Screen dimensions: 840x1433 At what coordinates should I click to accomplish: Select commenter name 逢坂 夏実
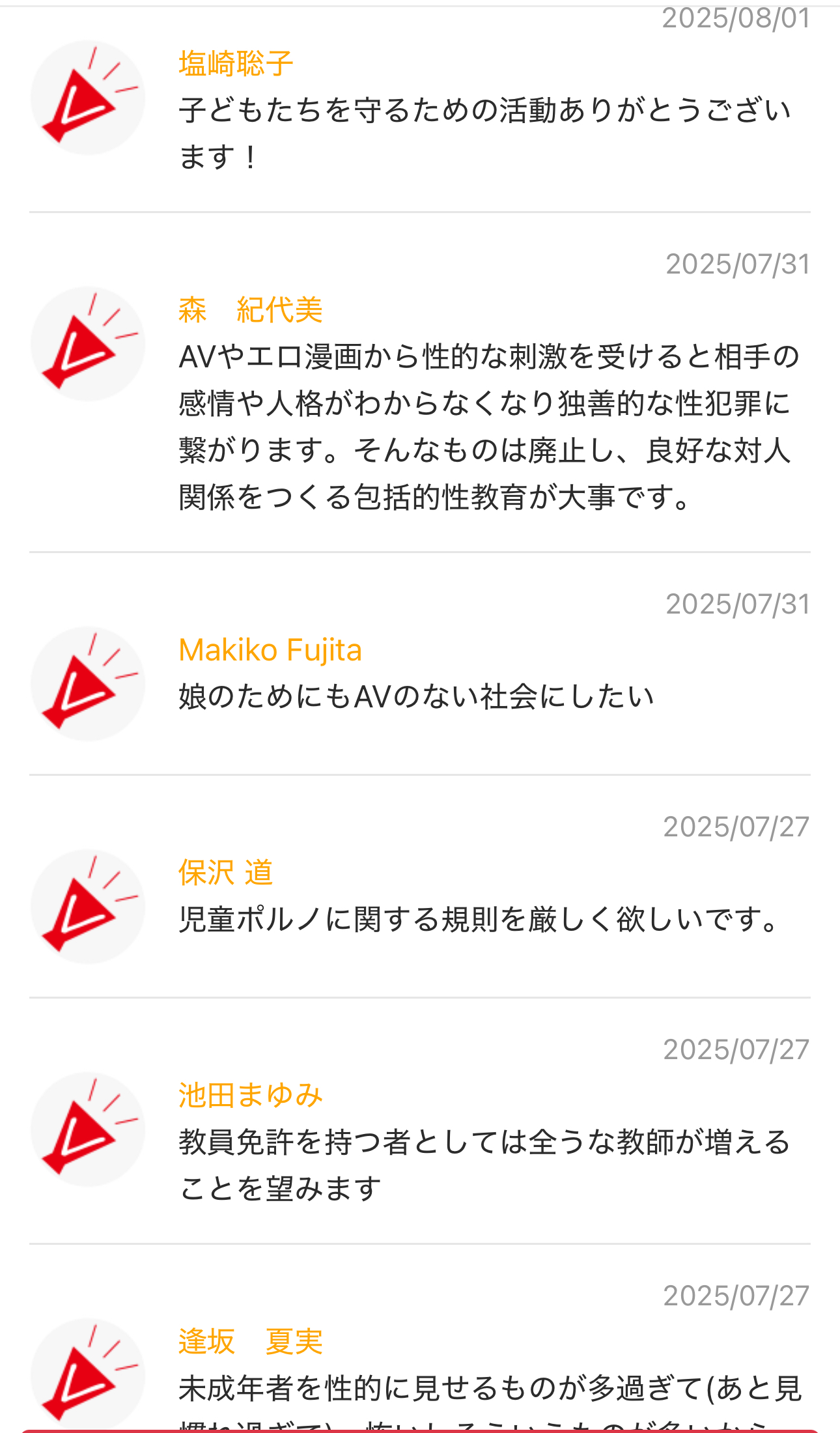[x=251, y=1342]
